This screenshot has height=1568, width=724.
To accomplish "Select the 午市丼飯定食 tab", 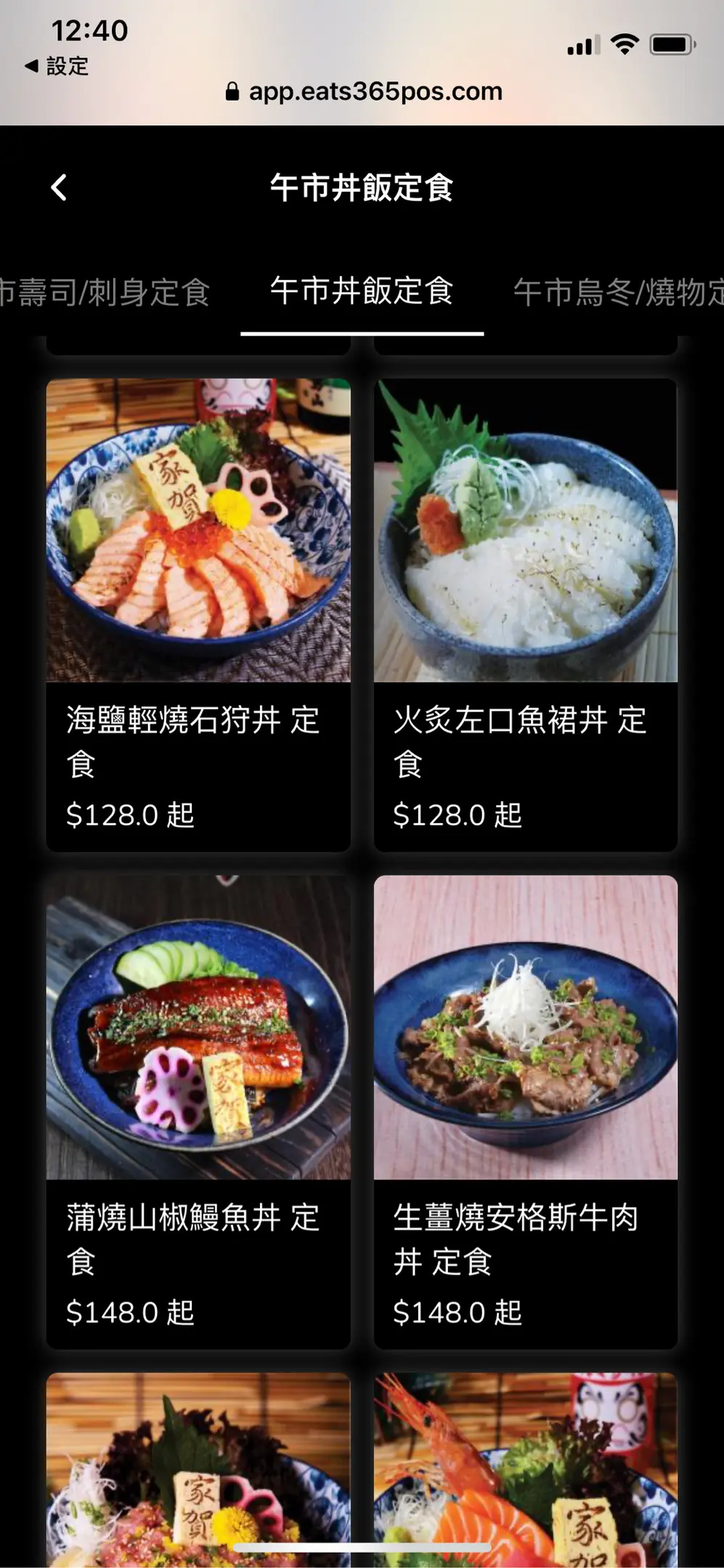I will pos(362,292).
